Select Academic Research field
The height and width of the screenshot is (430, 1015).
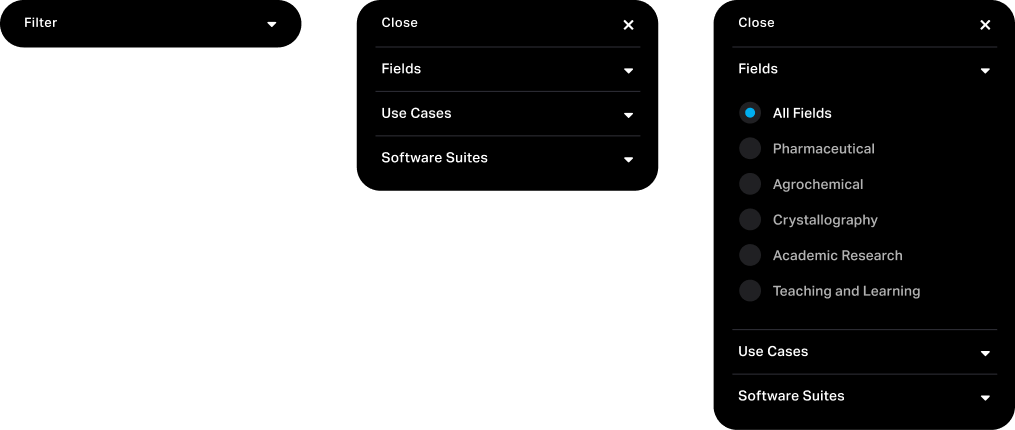pyautogui.click(x=750, y=255)
